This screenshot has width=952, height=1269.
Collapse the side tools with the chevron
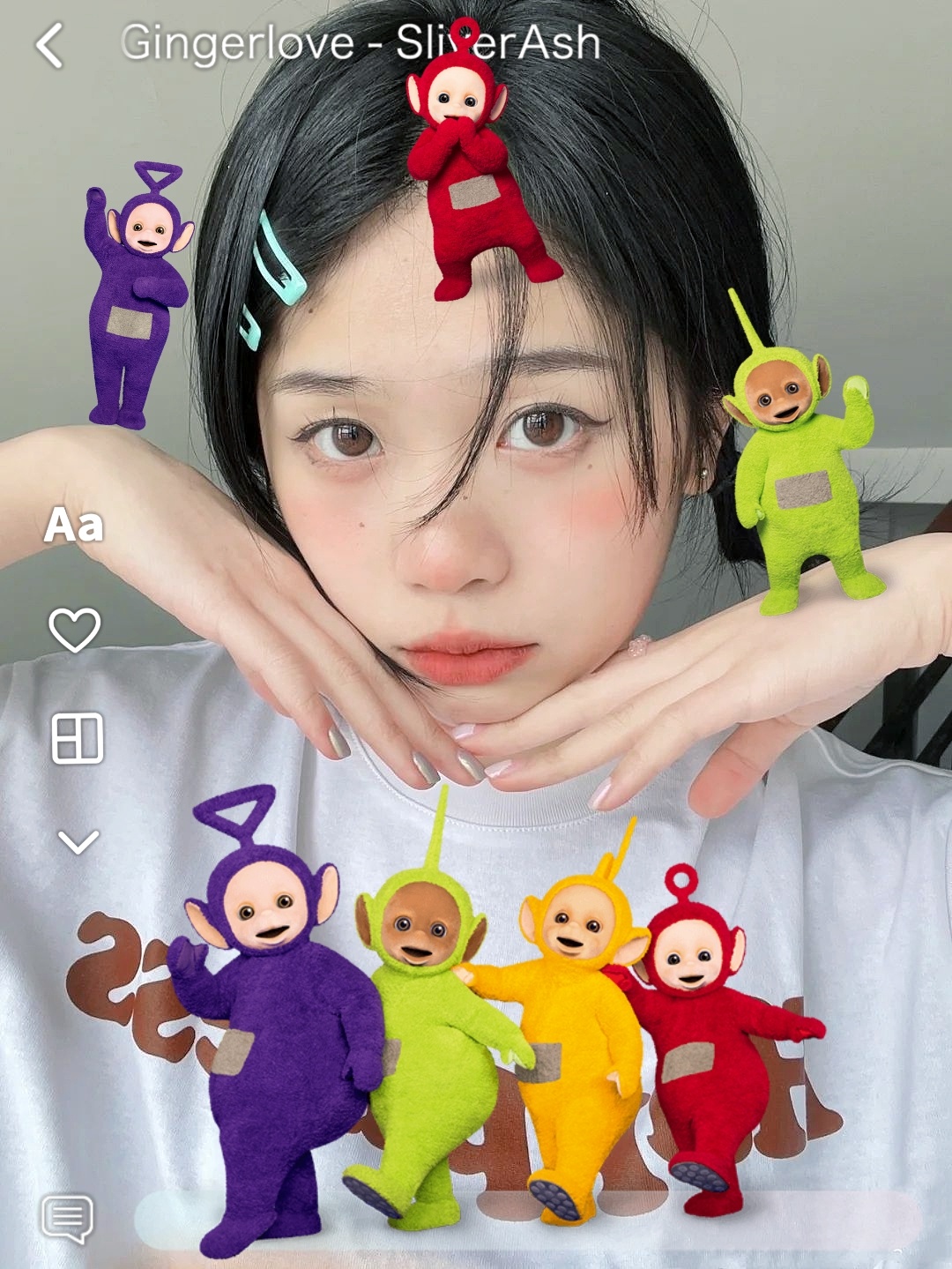[78, 842]
